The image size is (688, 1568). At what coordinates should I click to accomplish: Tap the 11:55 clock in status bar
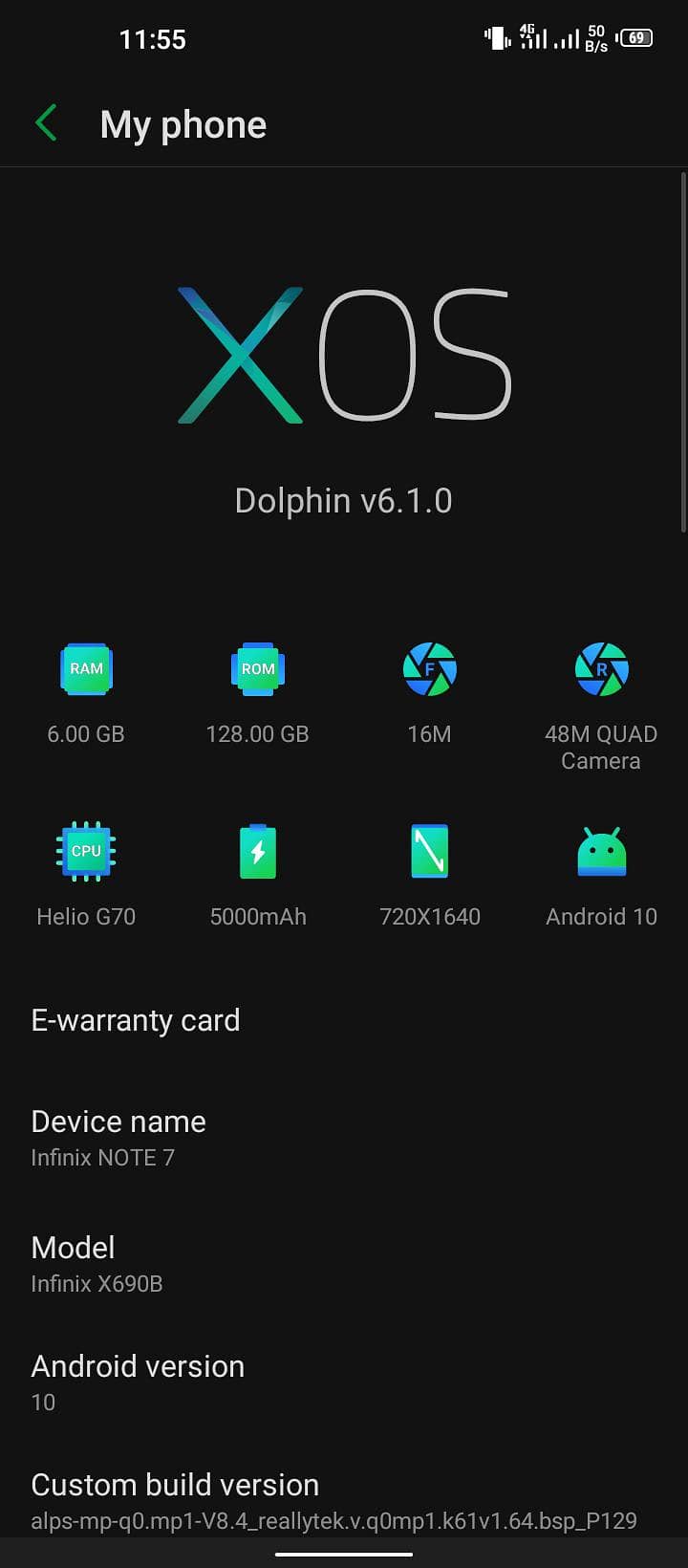tap(153, 38)
